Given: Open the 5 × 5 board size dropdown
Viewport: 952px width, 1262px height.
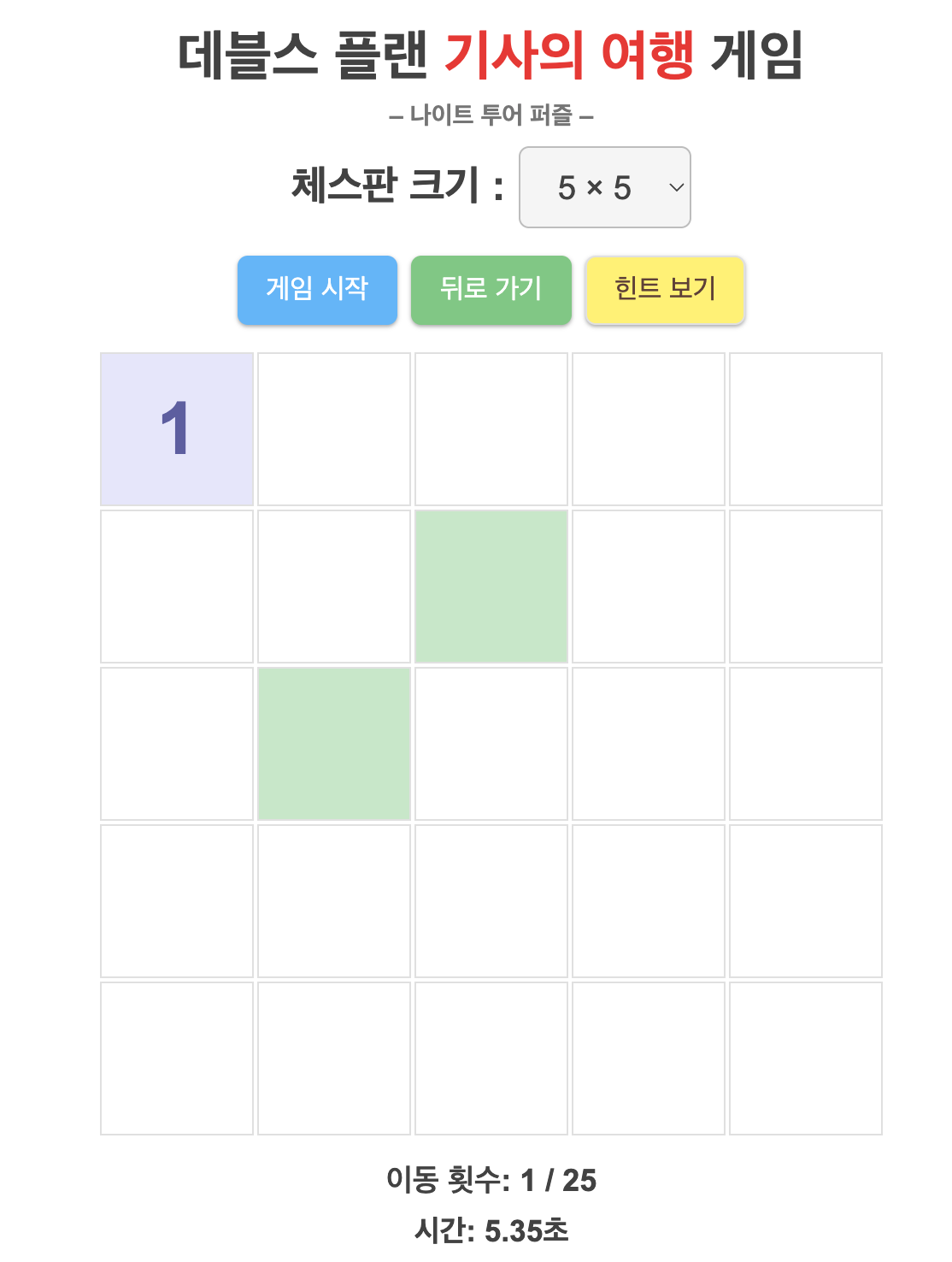Looking at the screenshot, I should 604,187.
